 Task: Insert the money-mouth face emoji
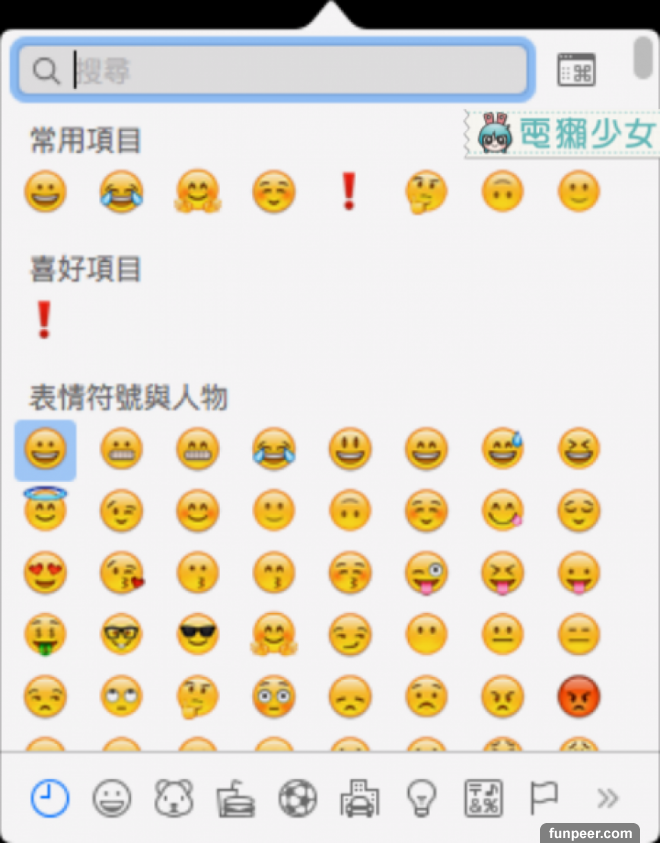[x=45, y=634]
